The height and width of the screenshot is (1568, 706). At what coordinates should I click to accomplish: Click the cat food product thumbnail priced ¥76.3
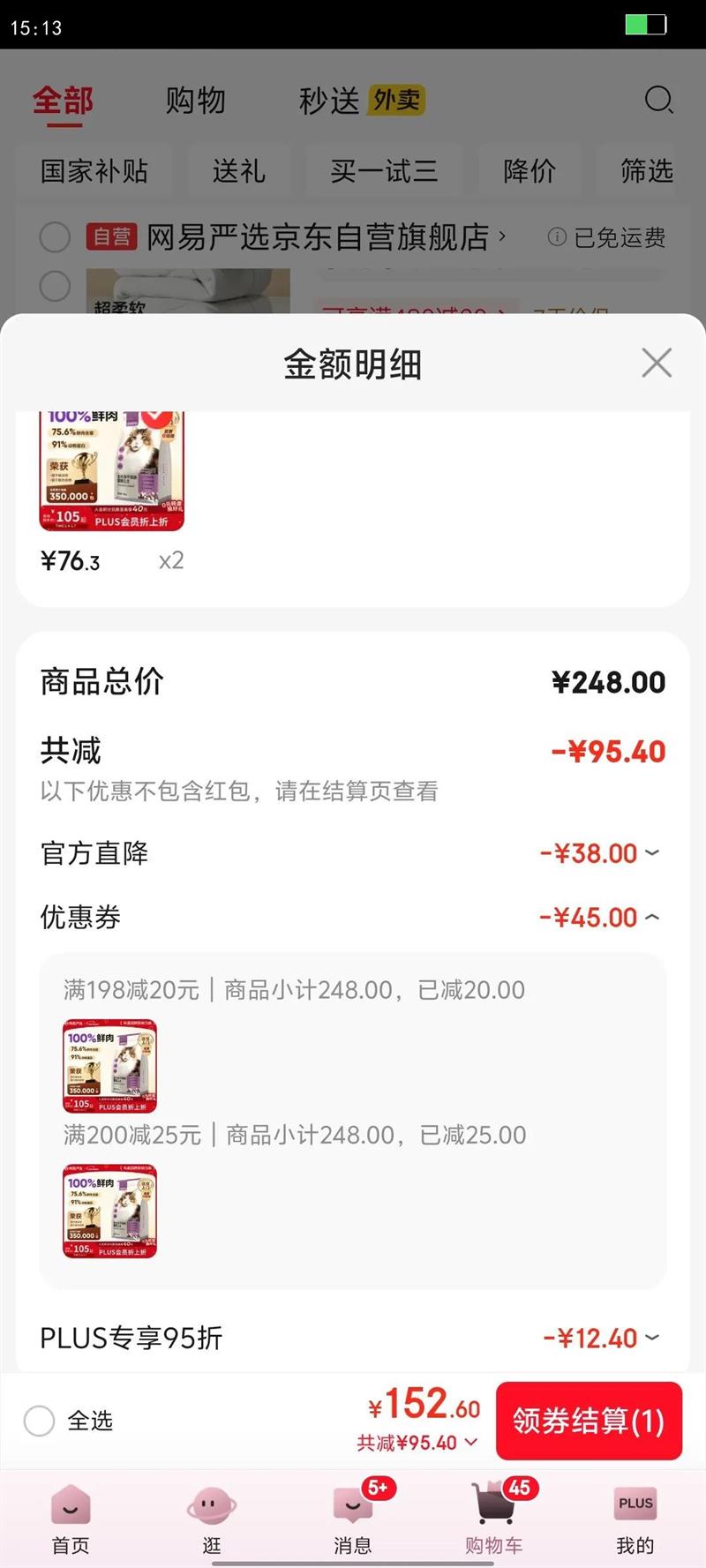coord(111,468)
